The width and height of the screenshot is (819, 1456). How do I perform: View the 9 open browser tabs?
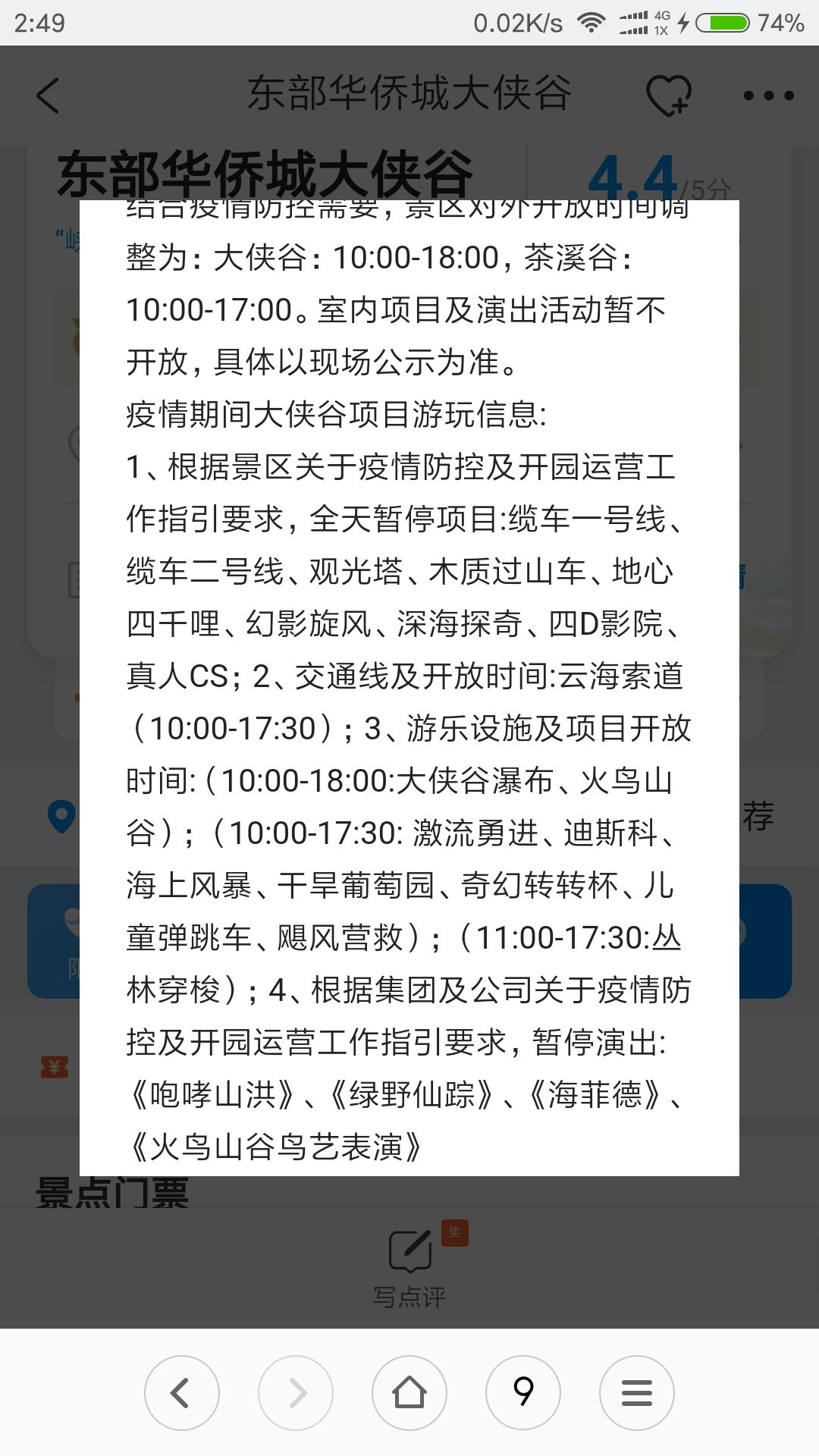pos(523,1392)
